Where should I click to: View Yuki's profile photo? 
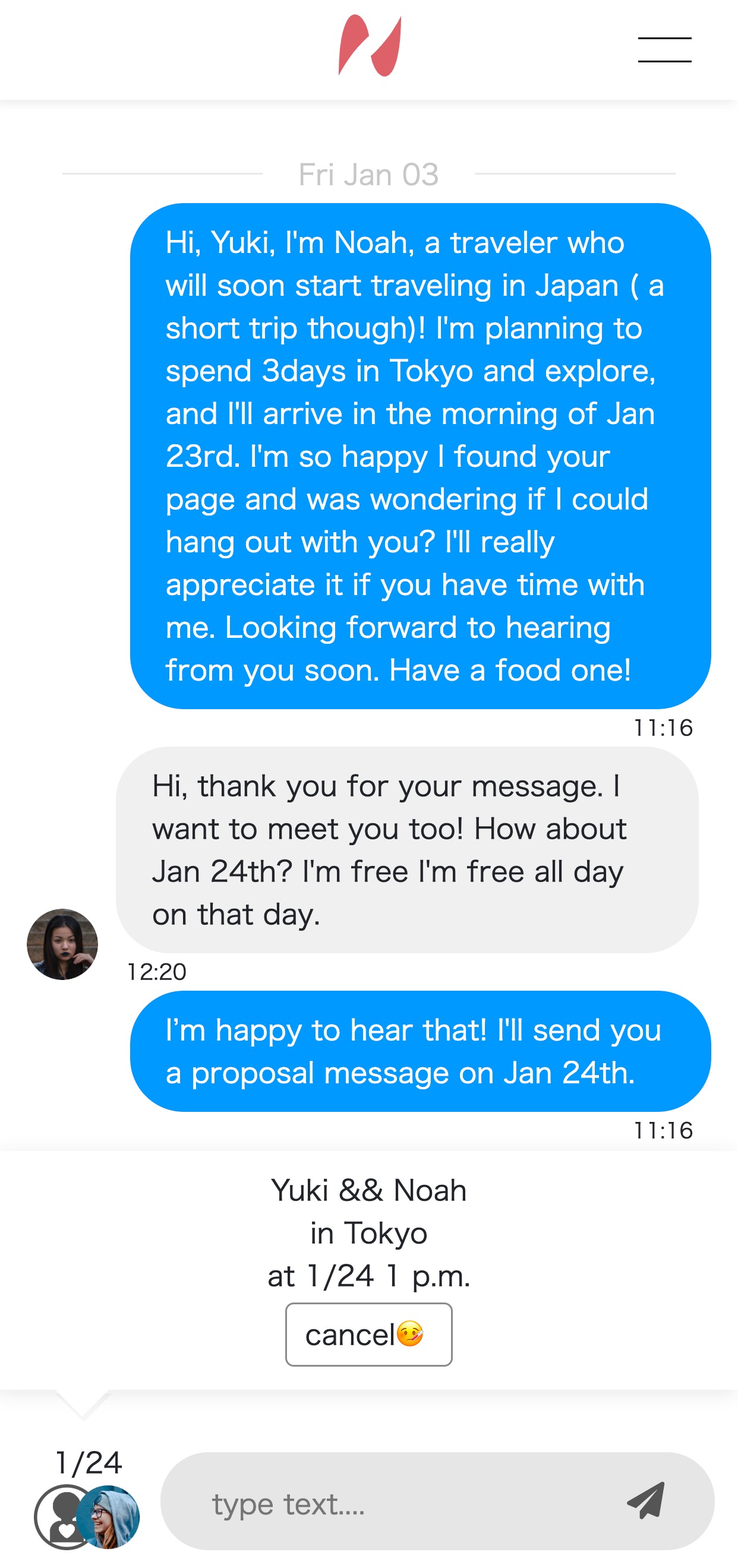coord(62,944)
